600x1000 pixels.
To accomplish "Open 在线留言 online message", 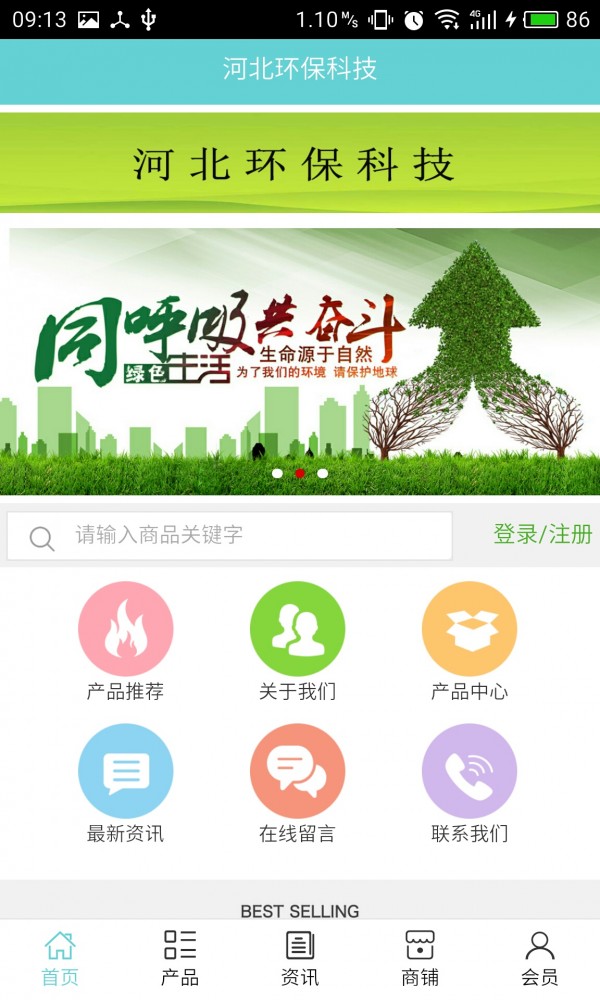I will pos(297,783).
